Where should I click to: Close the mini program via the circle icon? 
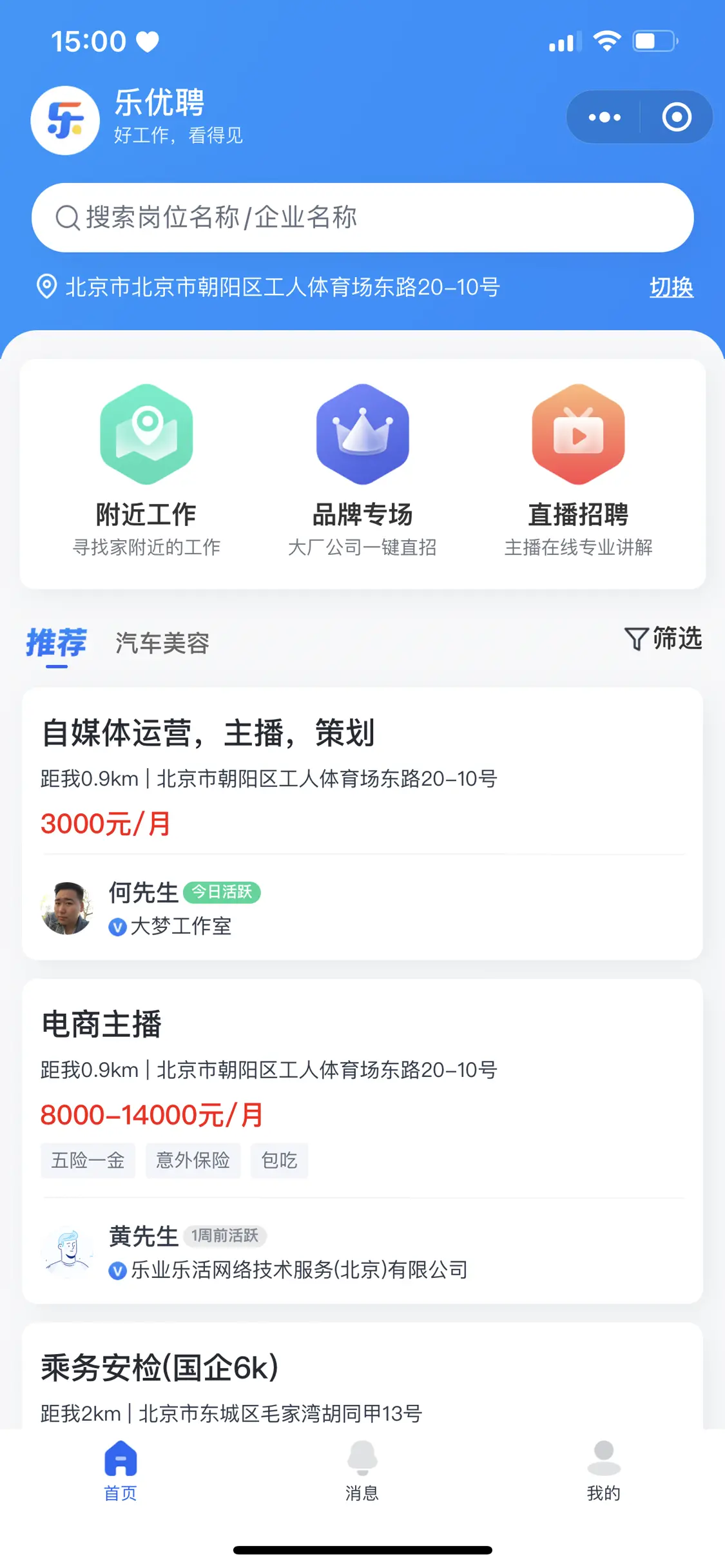(x=676, y=117)
